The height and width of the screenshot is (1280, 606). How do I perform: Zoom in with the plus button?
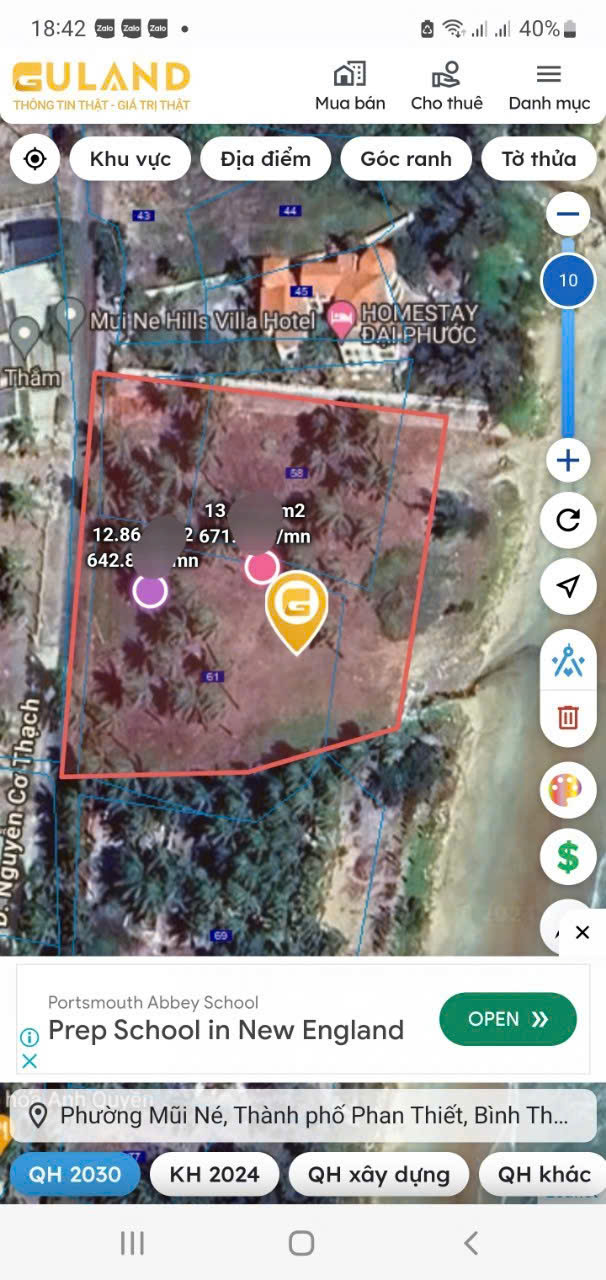(x=568, y=461)
